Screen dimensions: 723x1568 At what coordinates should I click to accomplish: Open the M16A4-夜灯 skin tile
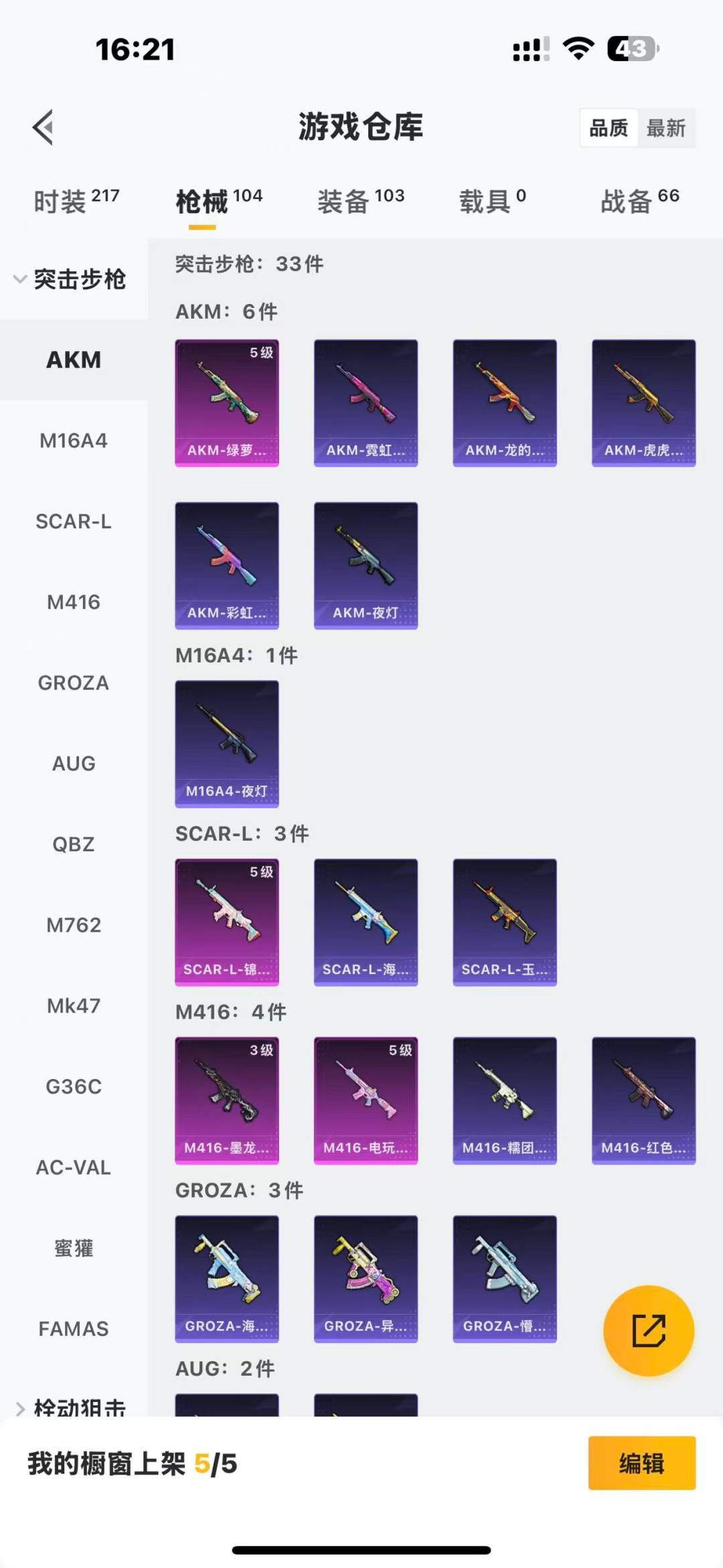click(227, 743)
